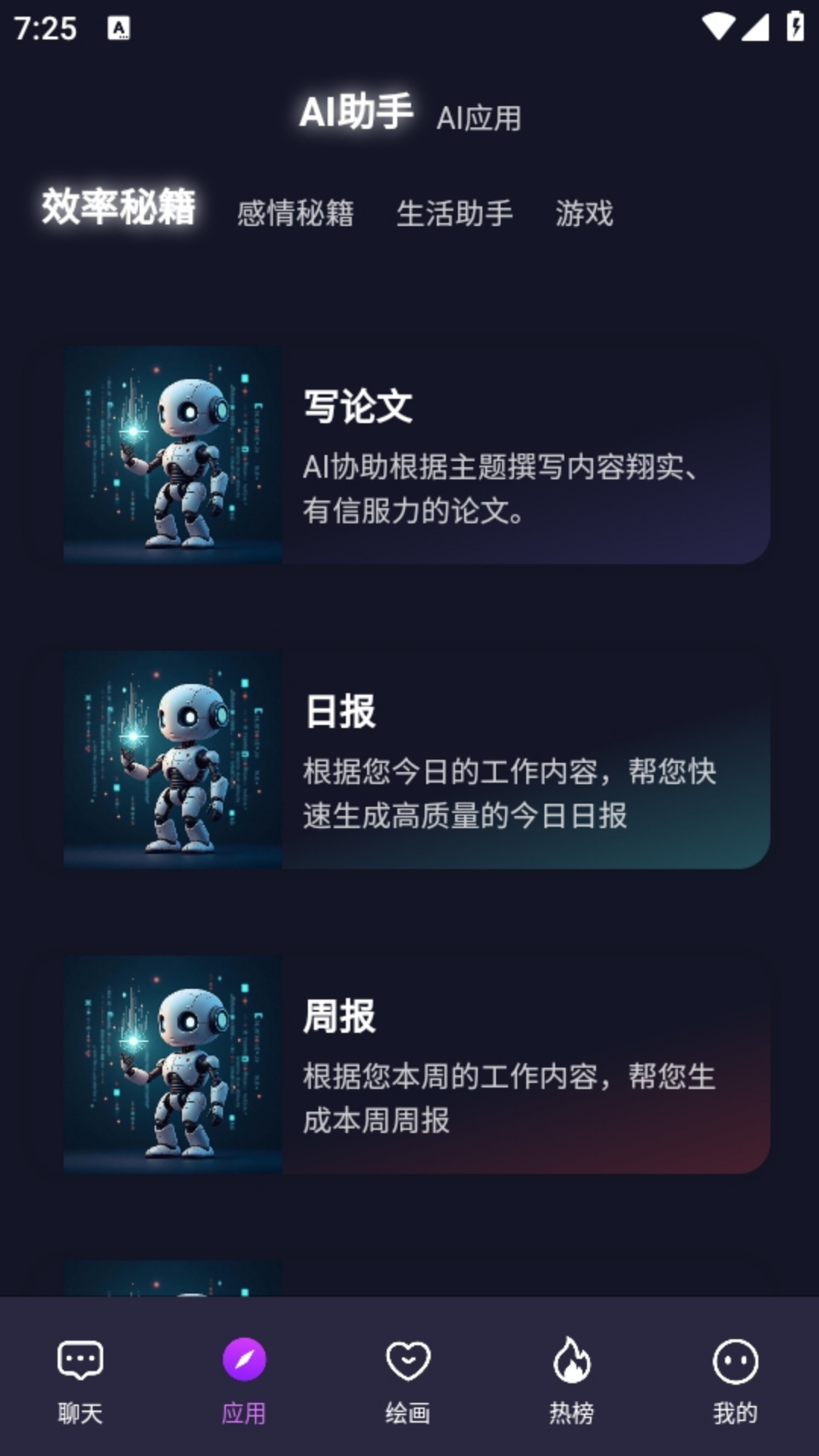Open the 我的 profile face icon
This screenshot has width=819, height=1456.
coord(736,1361)
